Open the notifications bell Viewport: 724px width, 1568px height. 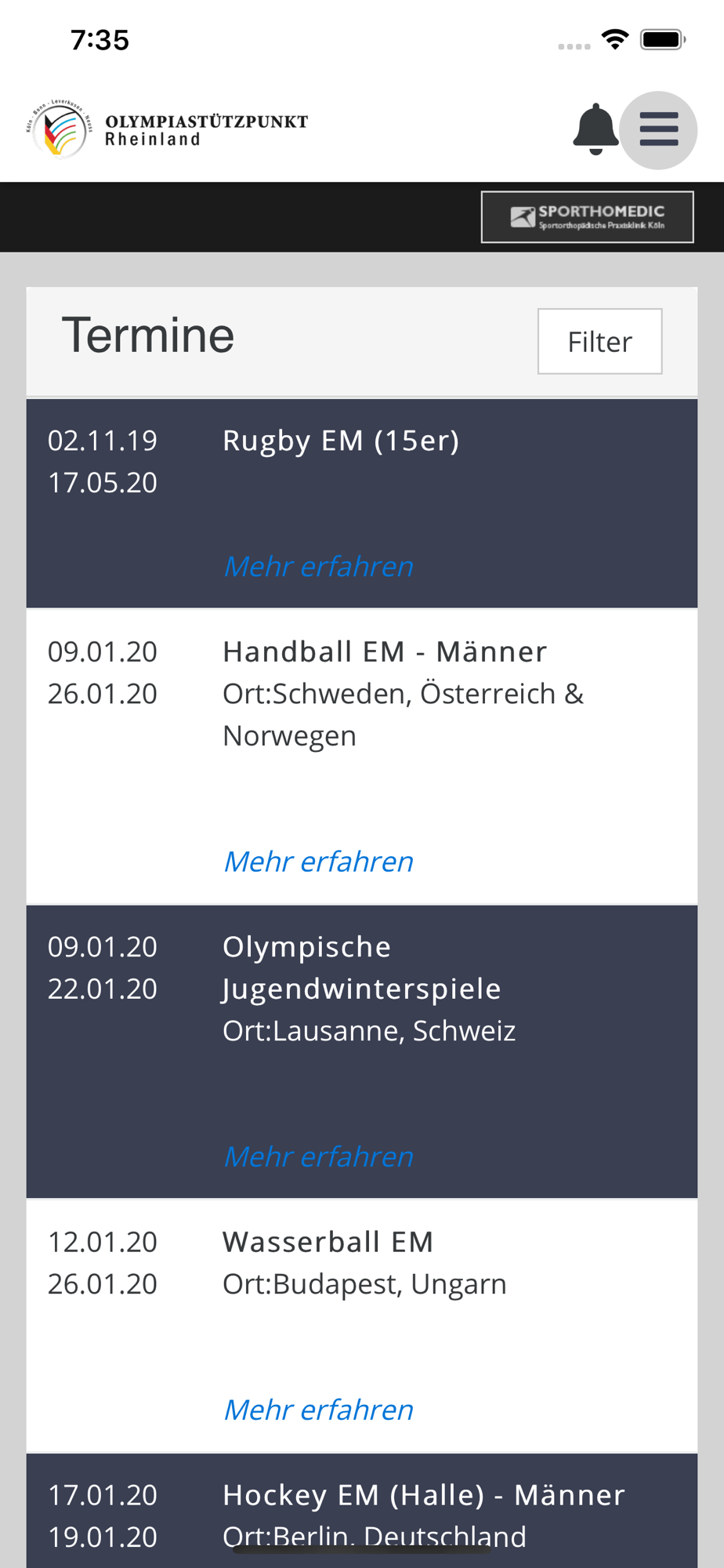pyautogui.click(x=595, y=129)
